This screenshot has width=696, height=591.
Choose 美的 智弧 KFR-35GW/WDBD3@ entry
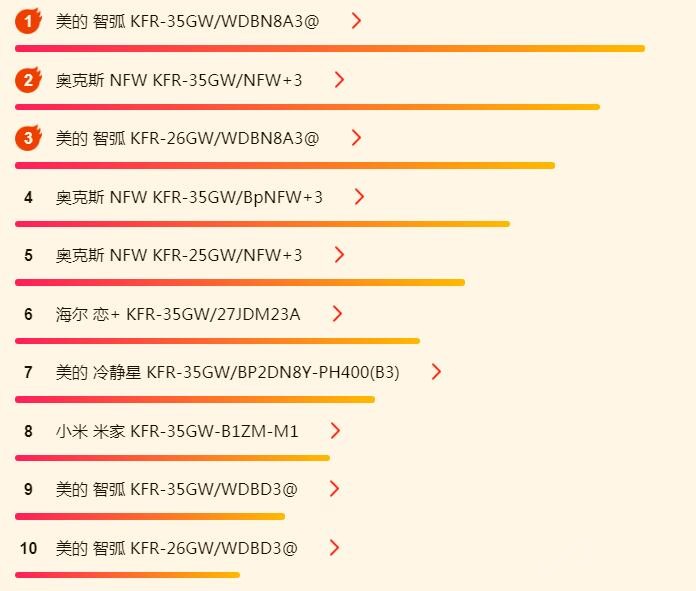point(176,489)
